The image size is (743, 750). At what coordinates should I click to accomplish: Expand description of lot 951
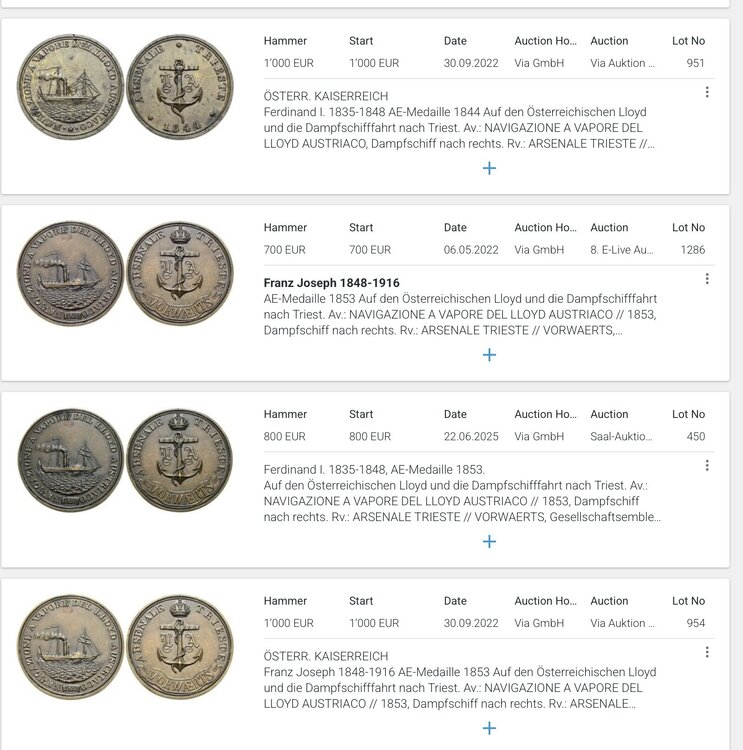(489, 168)
